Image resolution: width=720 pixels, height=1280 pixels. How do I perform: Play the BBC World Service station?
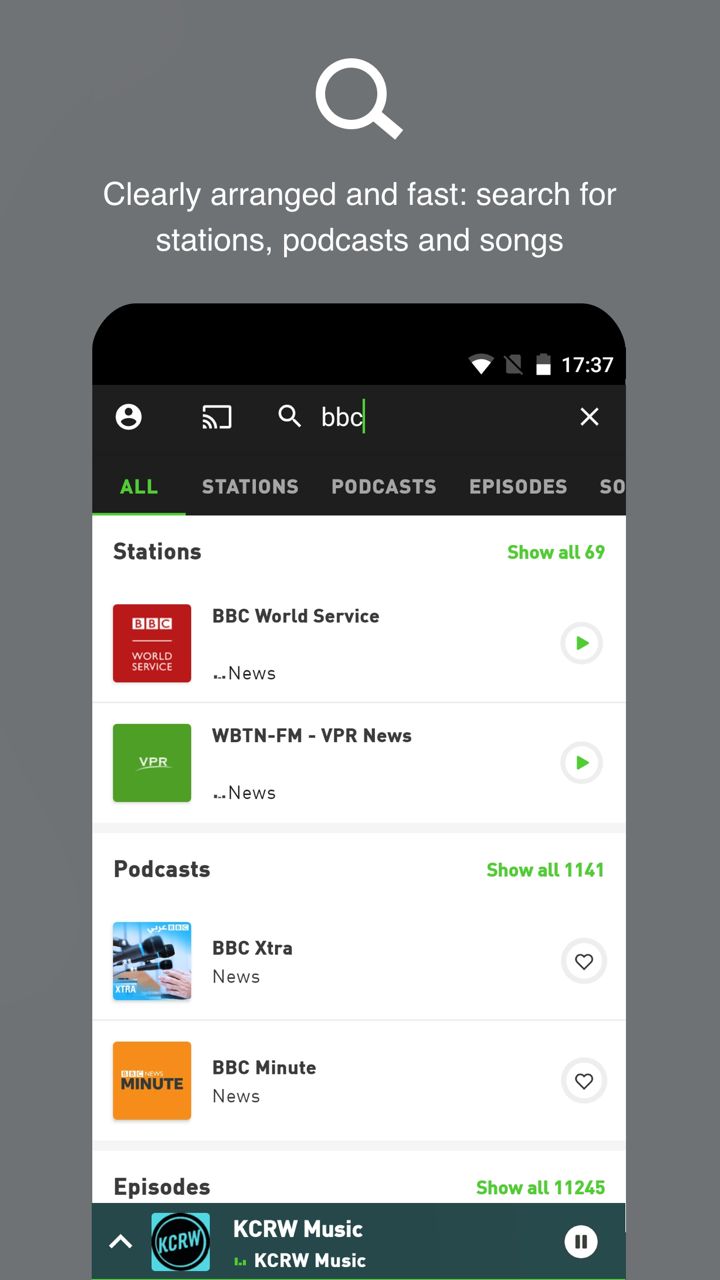[x=581, y=643]
